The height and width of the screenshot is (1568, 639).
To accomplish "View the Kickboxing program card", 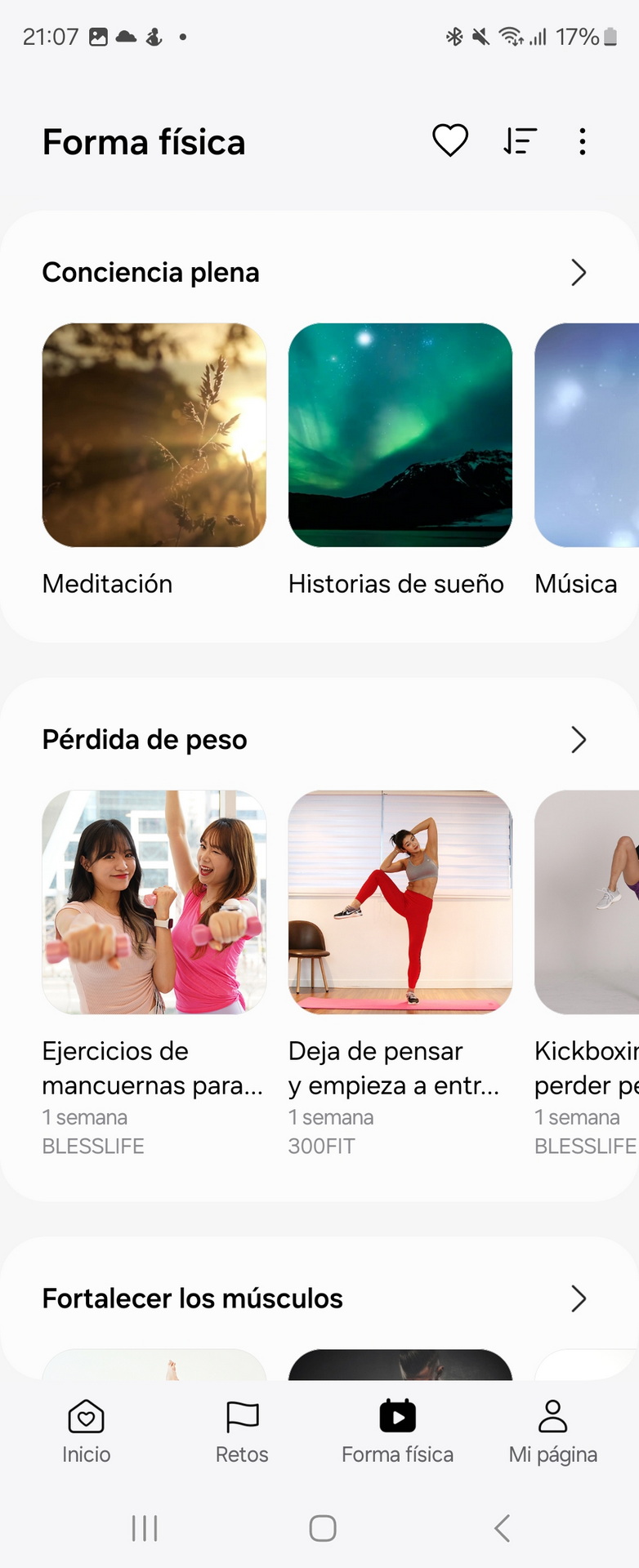I will [587, 902].
